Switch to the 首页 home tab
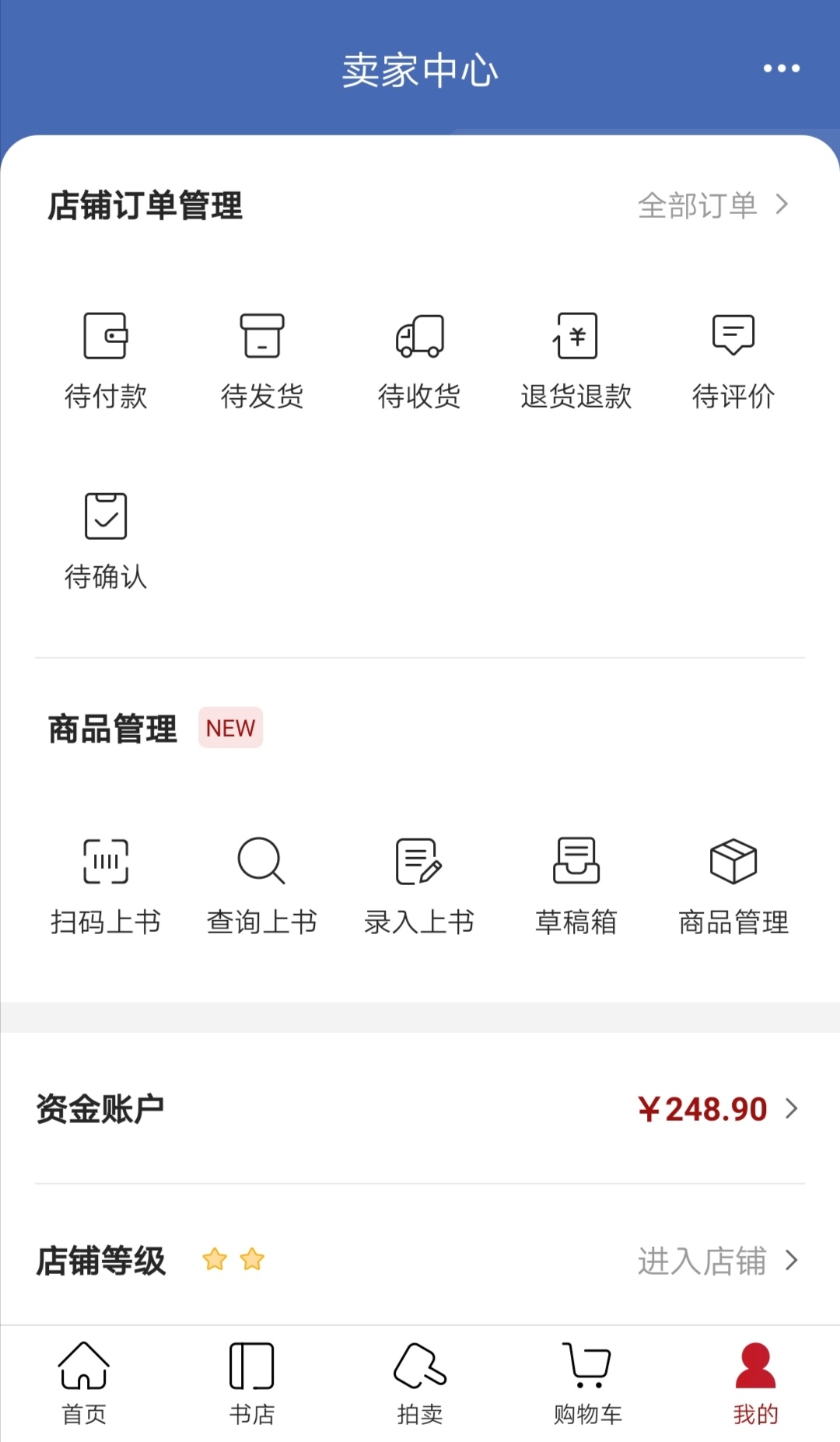 point(84,1384)
